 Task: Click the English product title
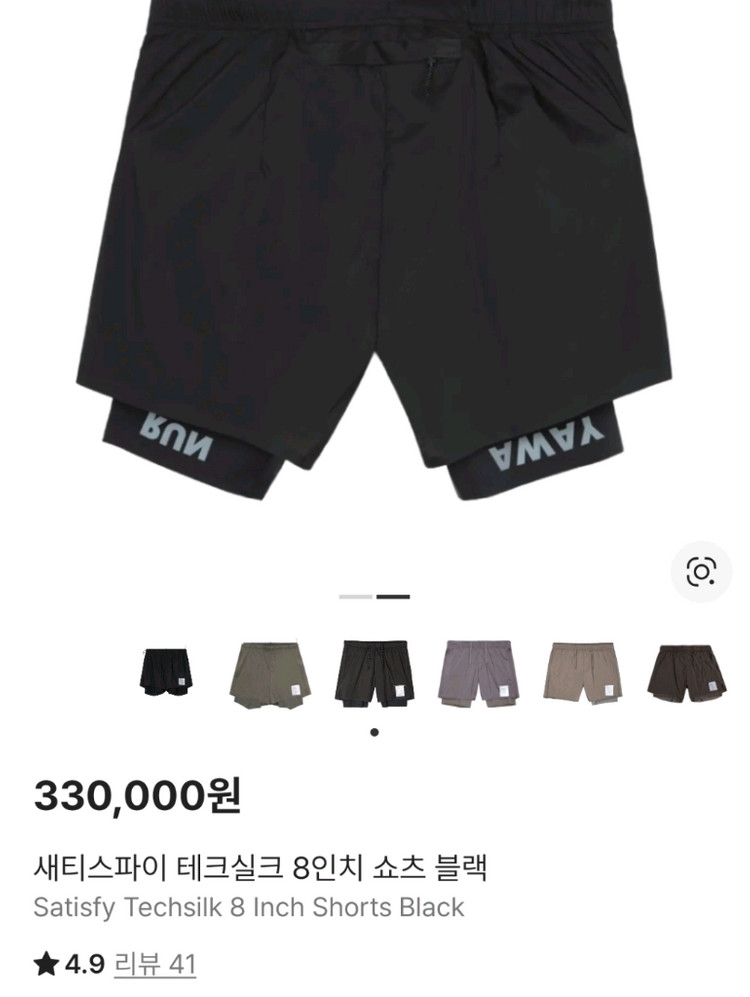(x=246, y=909)
